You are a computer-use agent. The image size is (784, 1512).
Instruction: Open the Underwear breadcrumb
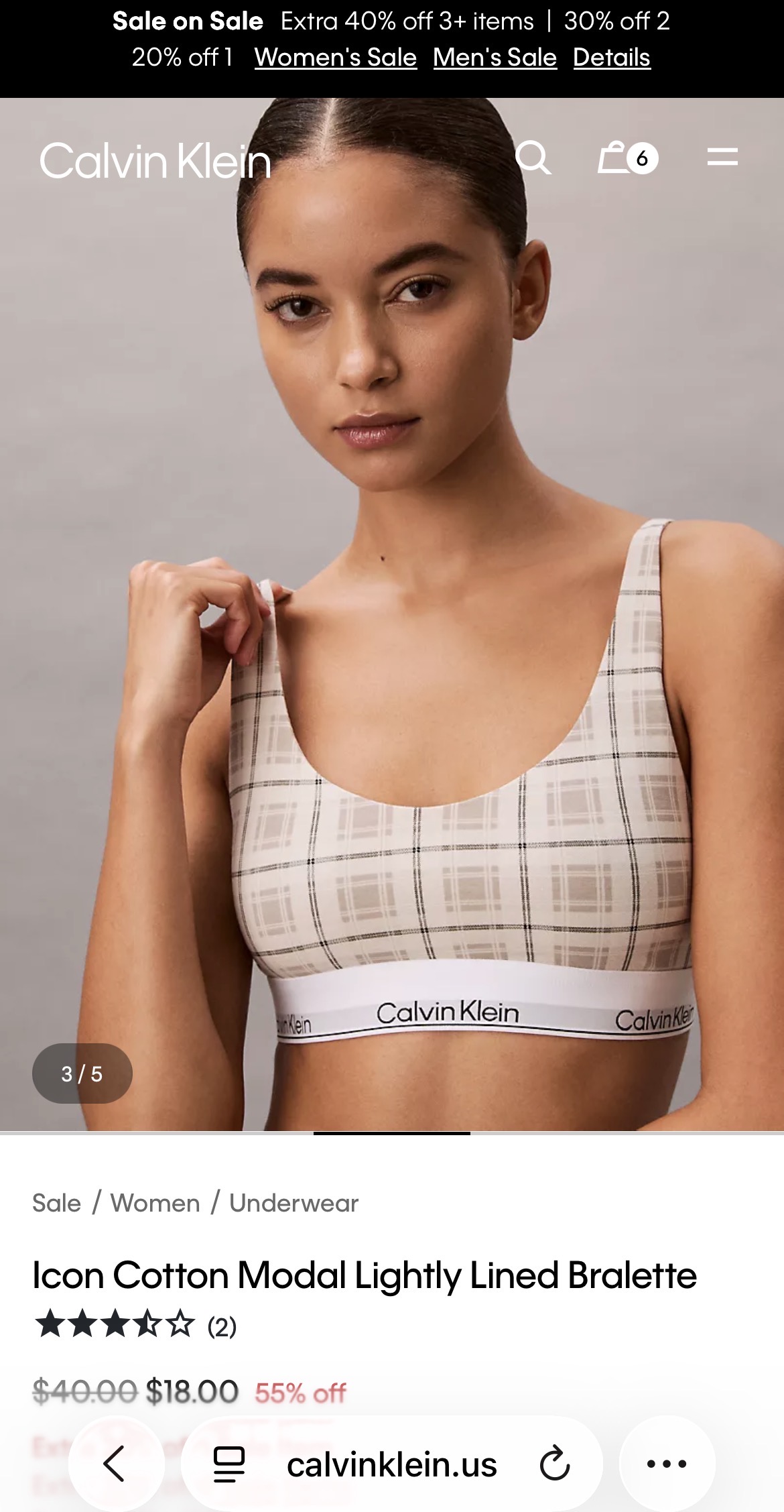pyautogui.click(x=293, y=1203)
